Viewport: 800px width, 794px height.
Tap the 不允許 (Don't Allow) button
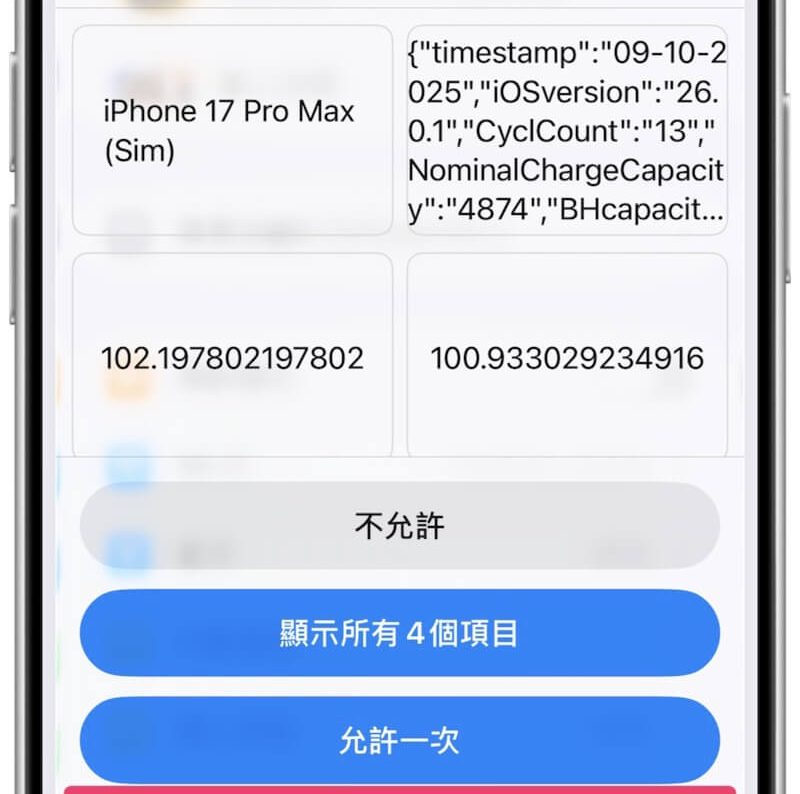[399, 526]
